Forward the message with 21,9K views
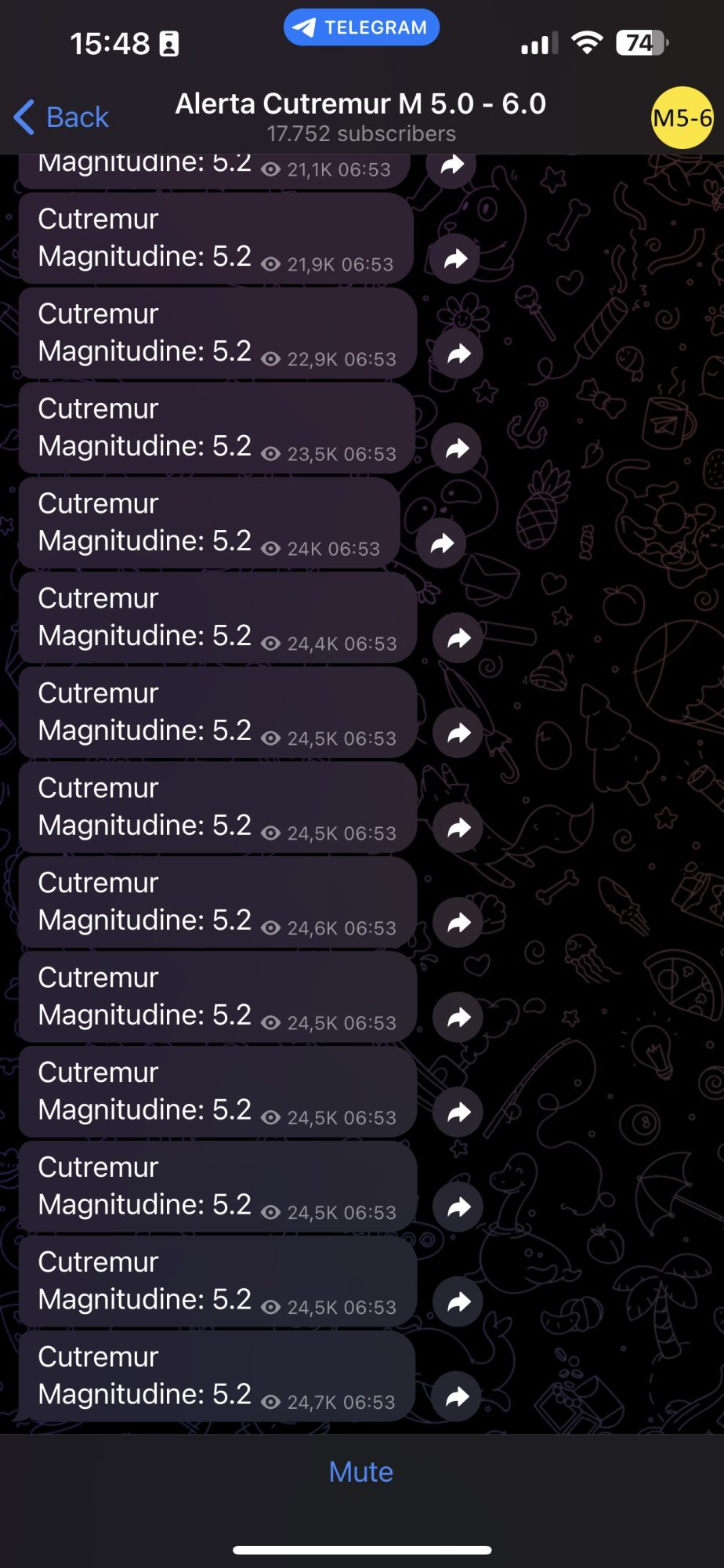The width and height of the screenshot is (724, 1568). 455,259
